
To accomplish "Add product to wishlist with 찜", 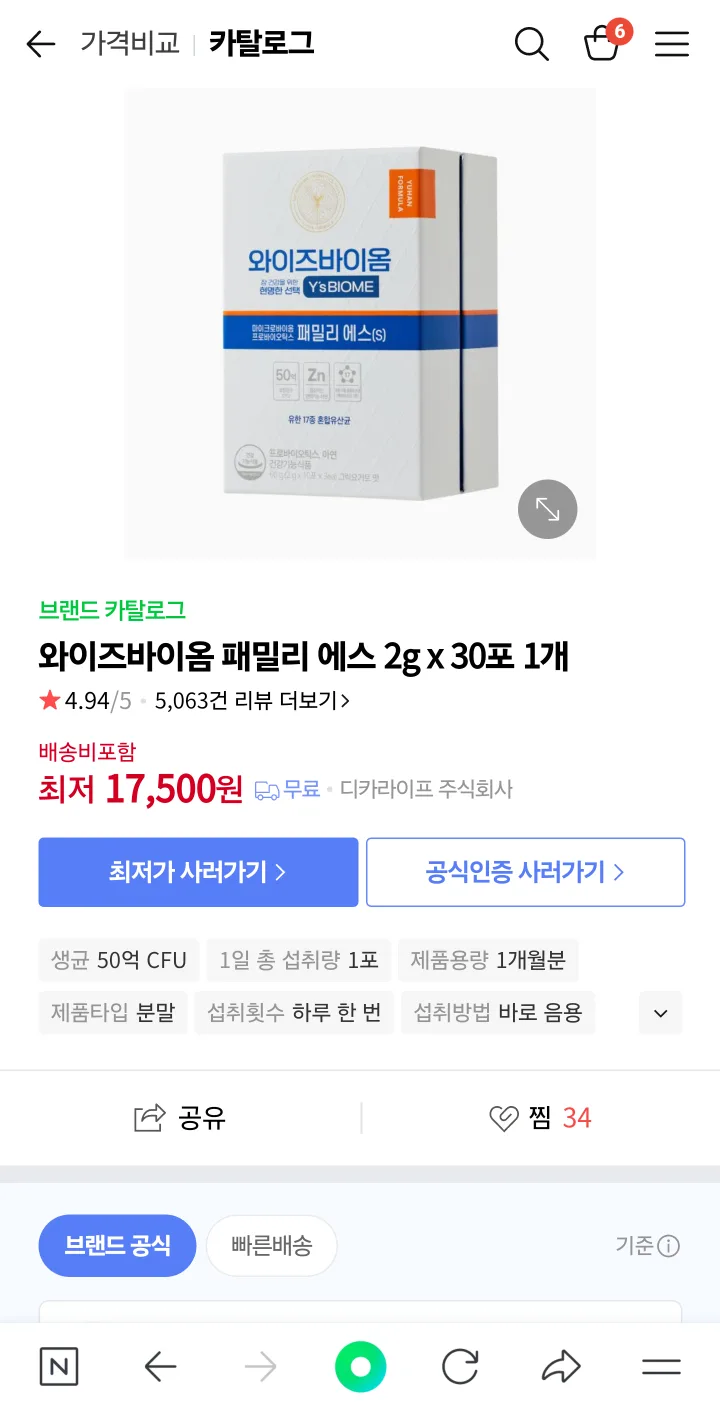I will tap(540, 1118).
